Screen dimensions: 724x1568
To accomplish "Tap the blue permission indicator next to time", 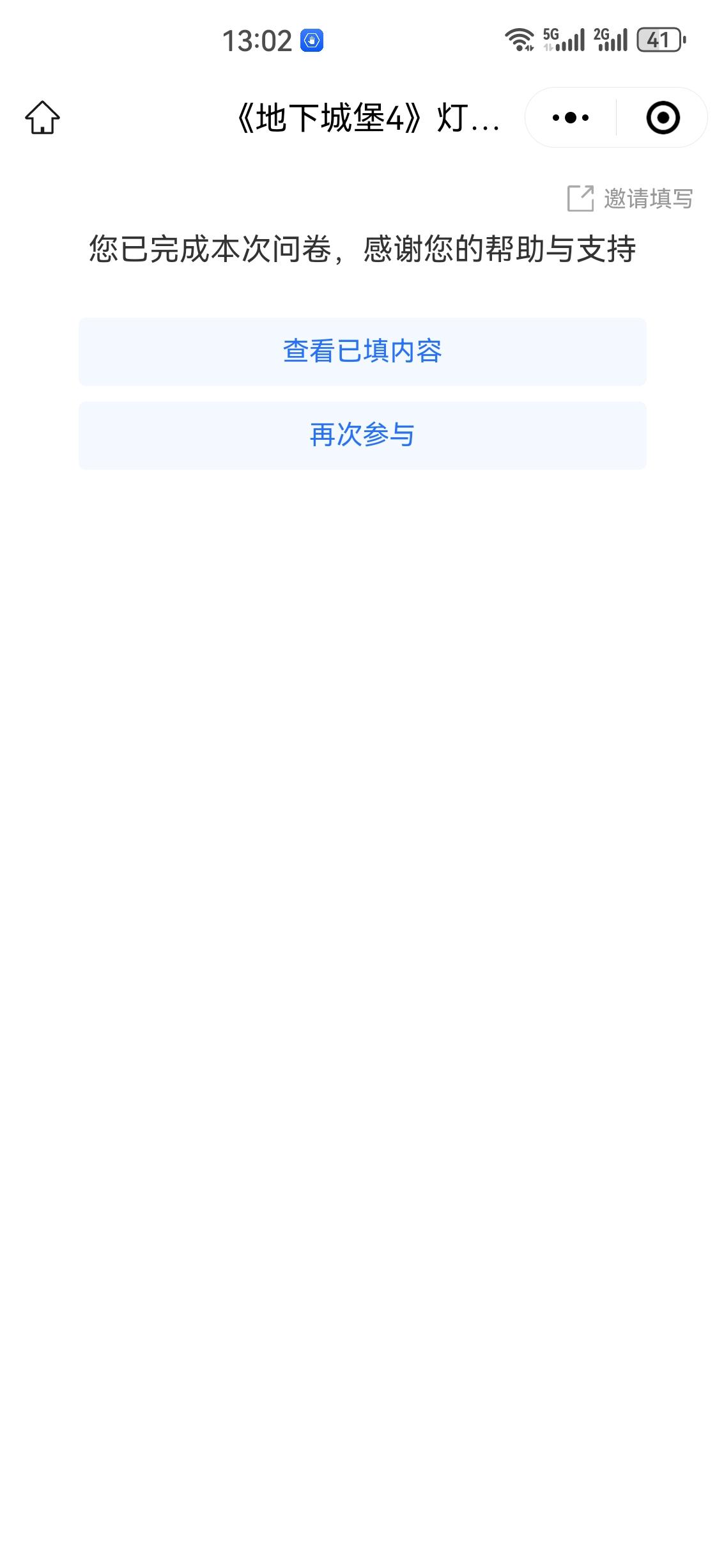I will pyautogui.click(x=311, y=41).
